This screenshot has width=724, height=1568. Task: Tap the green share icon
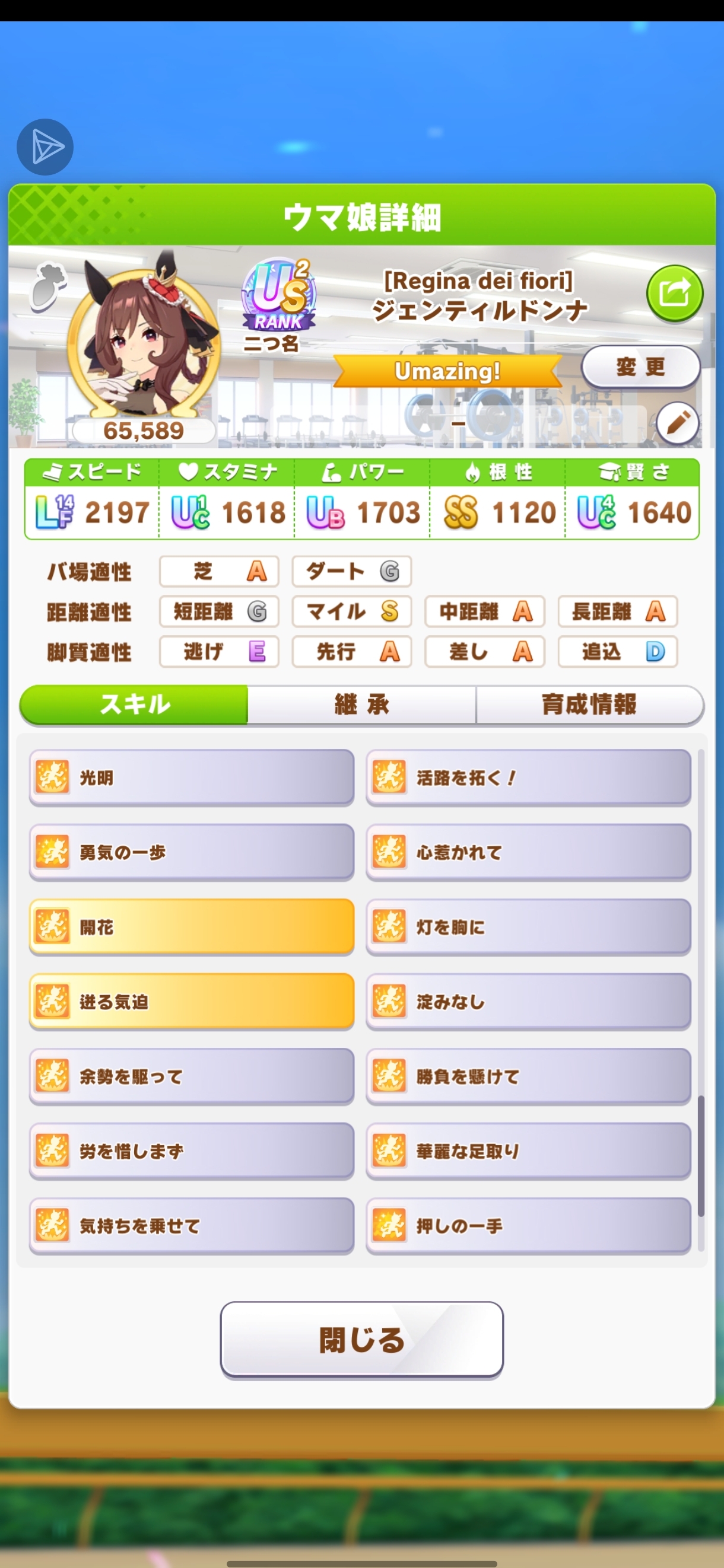(x=674, y=294)
